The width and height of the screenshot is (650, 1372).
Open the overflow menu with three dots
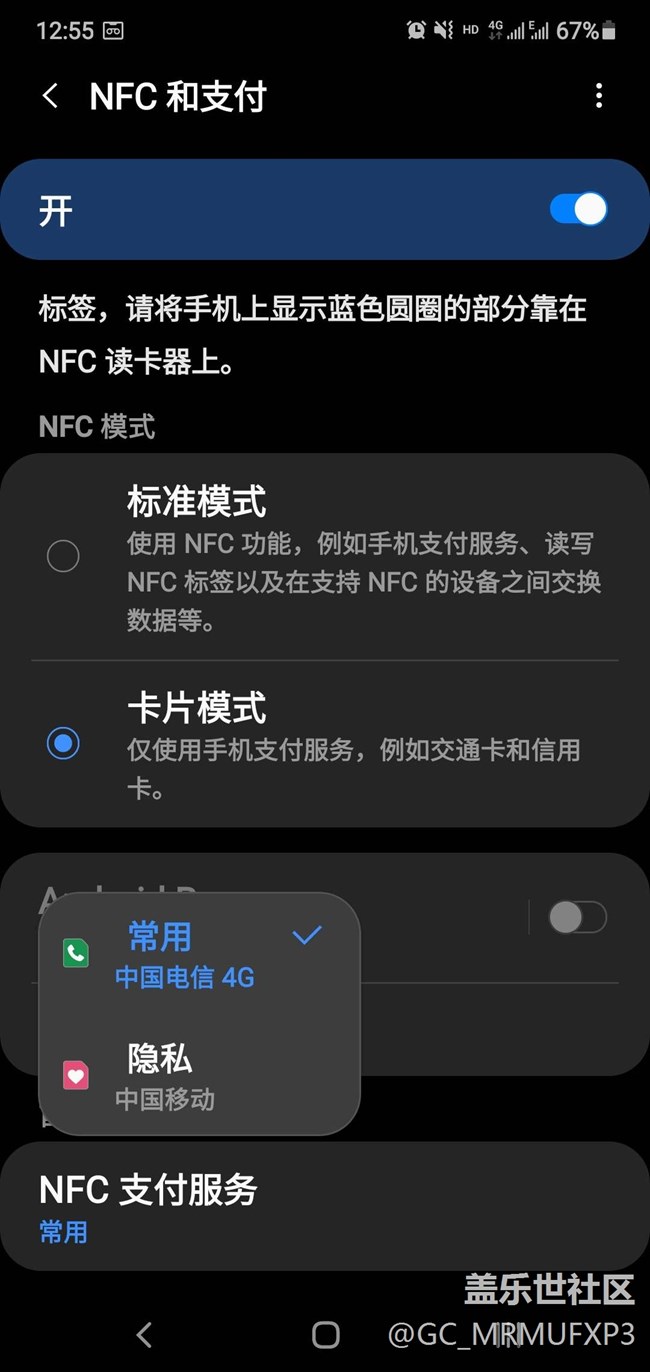point(598,96)
